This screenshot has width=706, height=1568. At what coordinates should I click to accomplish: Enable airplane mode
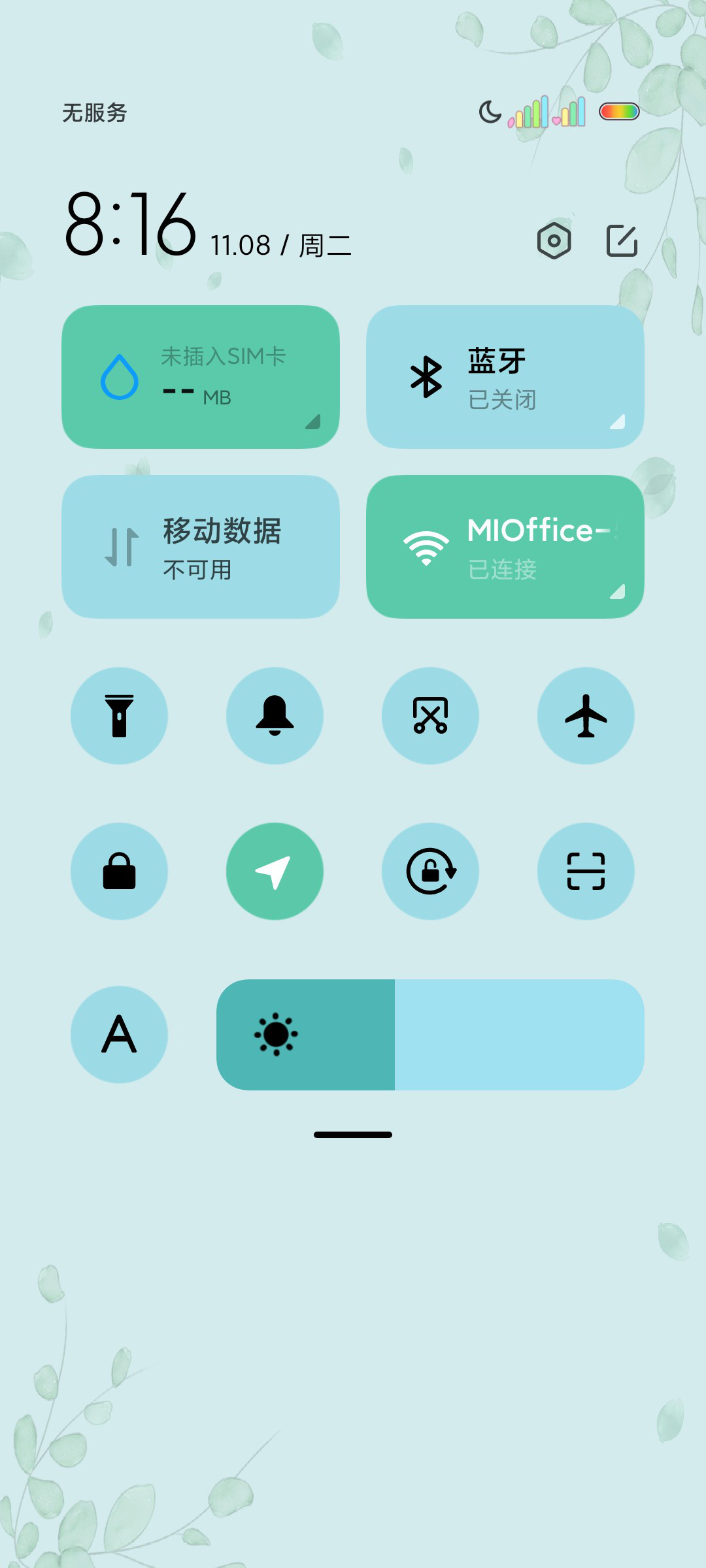[586, 715]
